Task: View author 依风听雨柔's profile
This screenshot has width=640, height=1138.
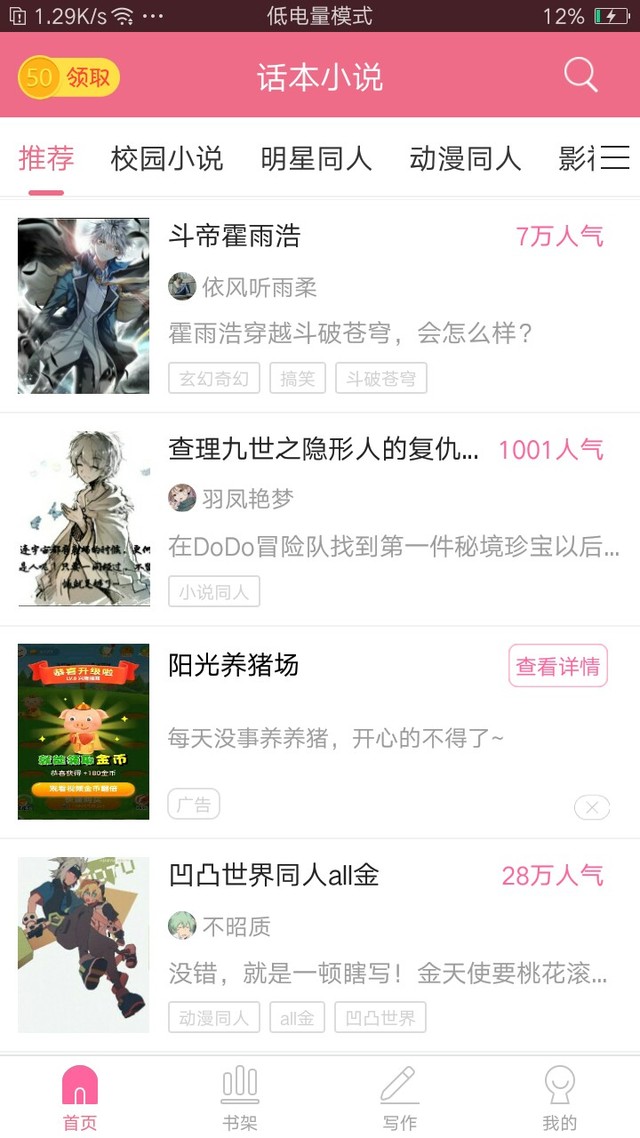Action: [242, 287]
